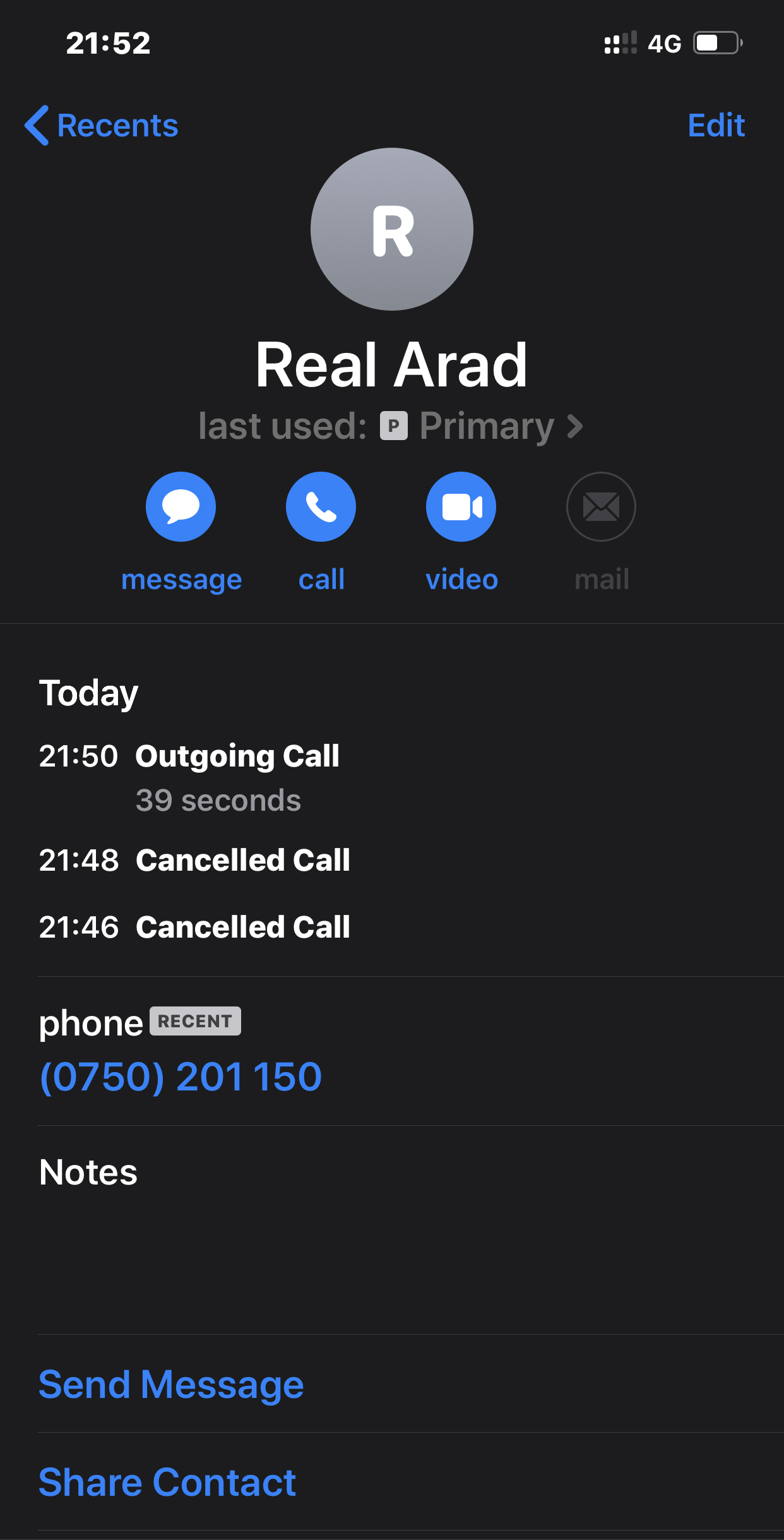Select the Send Message row

point(411,1384)
